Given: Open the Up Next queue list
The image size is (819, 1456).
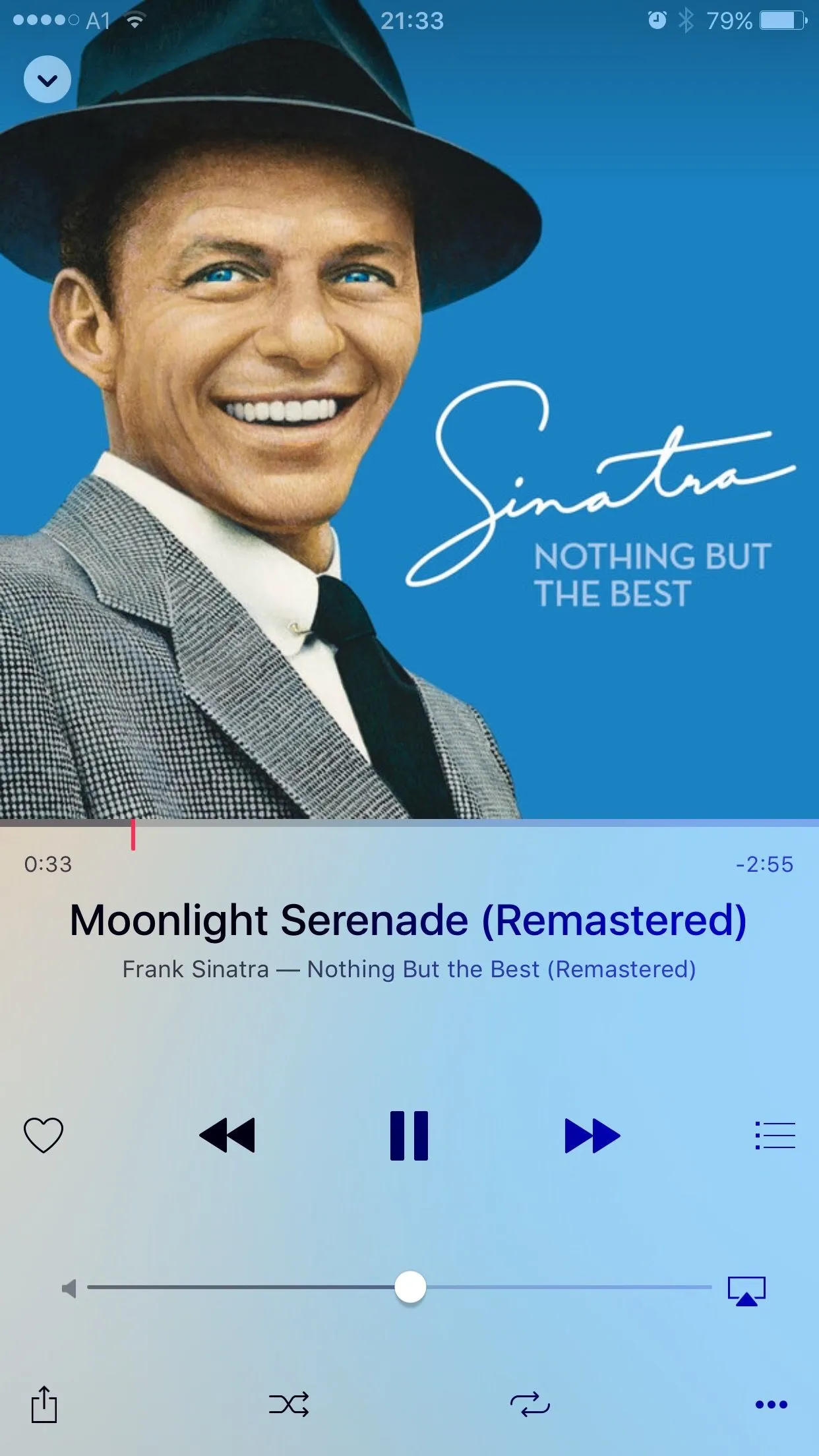Looking at the screenshot, I should point(775,1136).
